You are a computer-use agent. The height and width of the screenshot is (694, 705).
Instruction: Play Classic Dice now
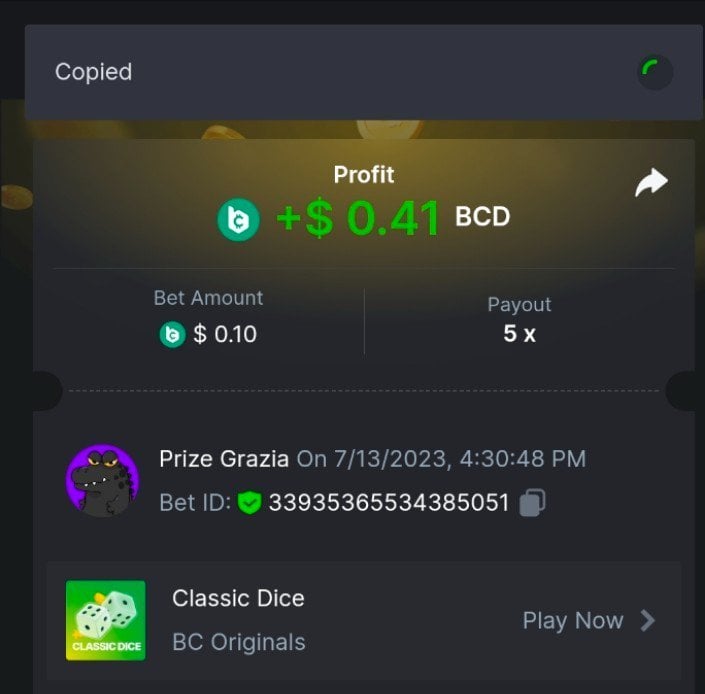(x=588, y=621)
